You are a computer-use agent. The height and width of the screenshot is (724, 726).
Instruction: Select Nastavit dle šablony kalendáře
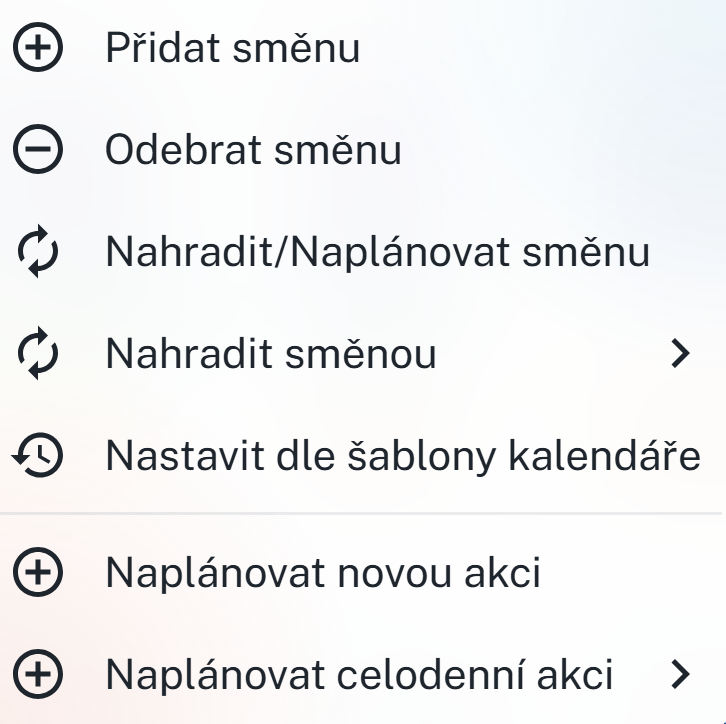402,456
